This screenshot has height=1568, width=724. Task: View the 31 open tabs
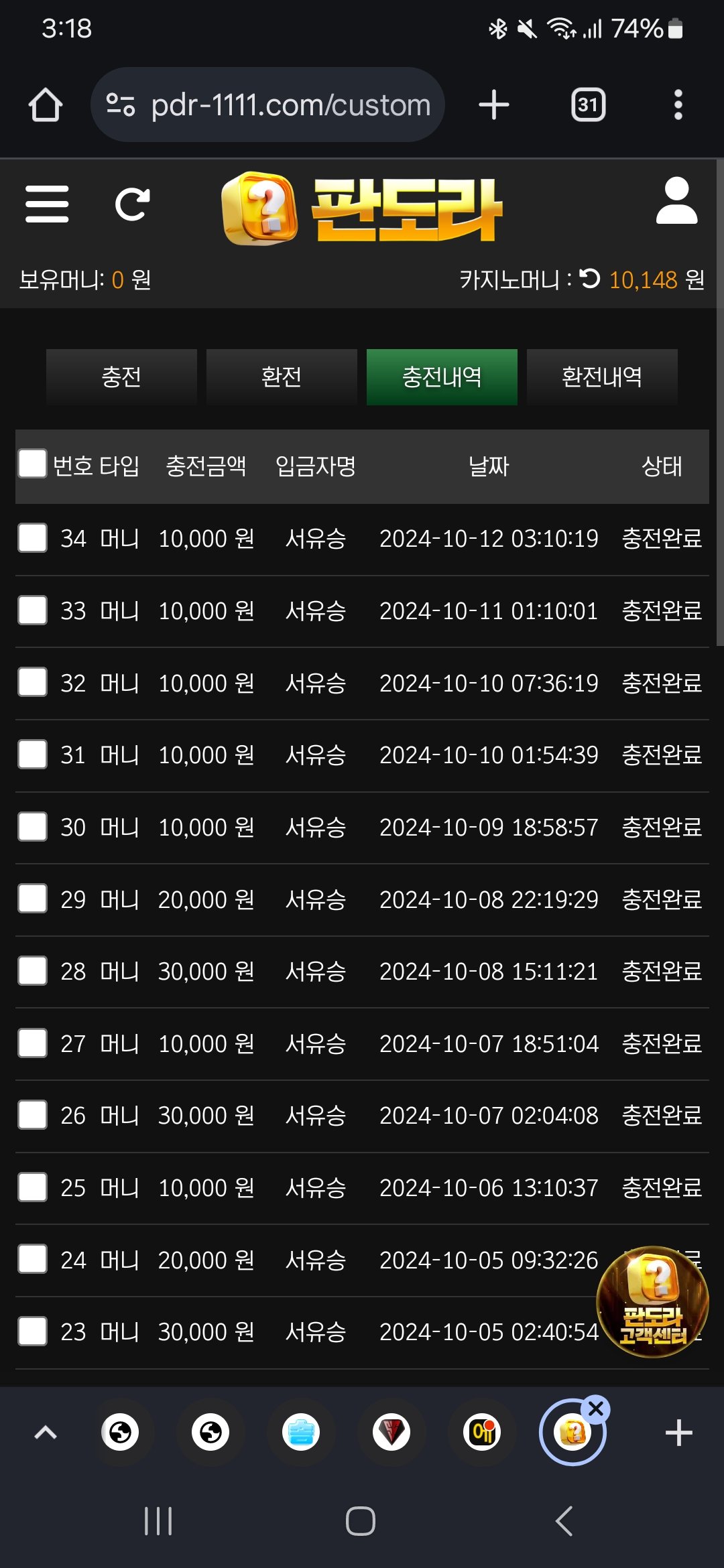click(x=588, y=105)
